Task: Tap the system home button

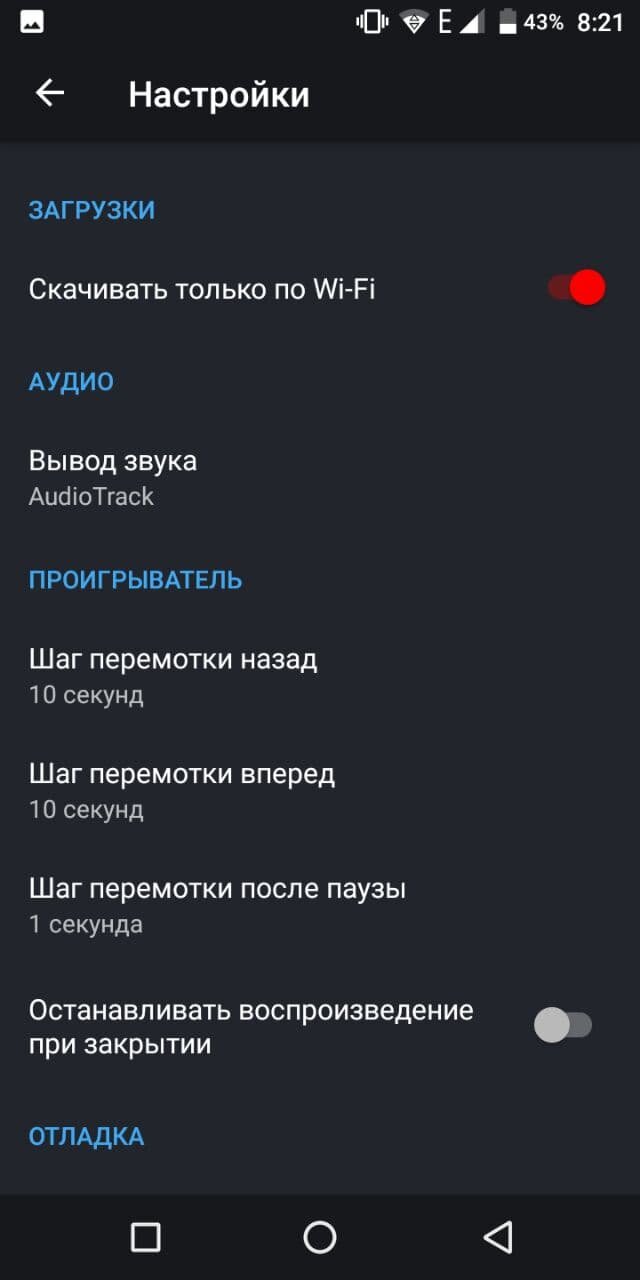Action: [320, 1237]
